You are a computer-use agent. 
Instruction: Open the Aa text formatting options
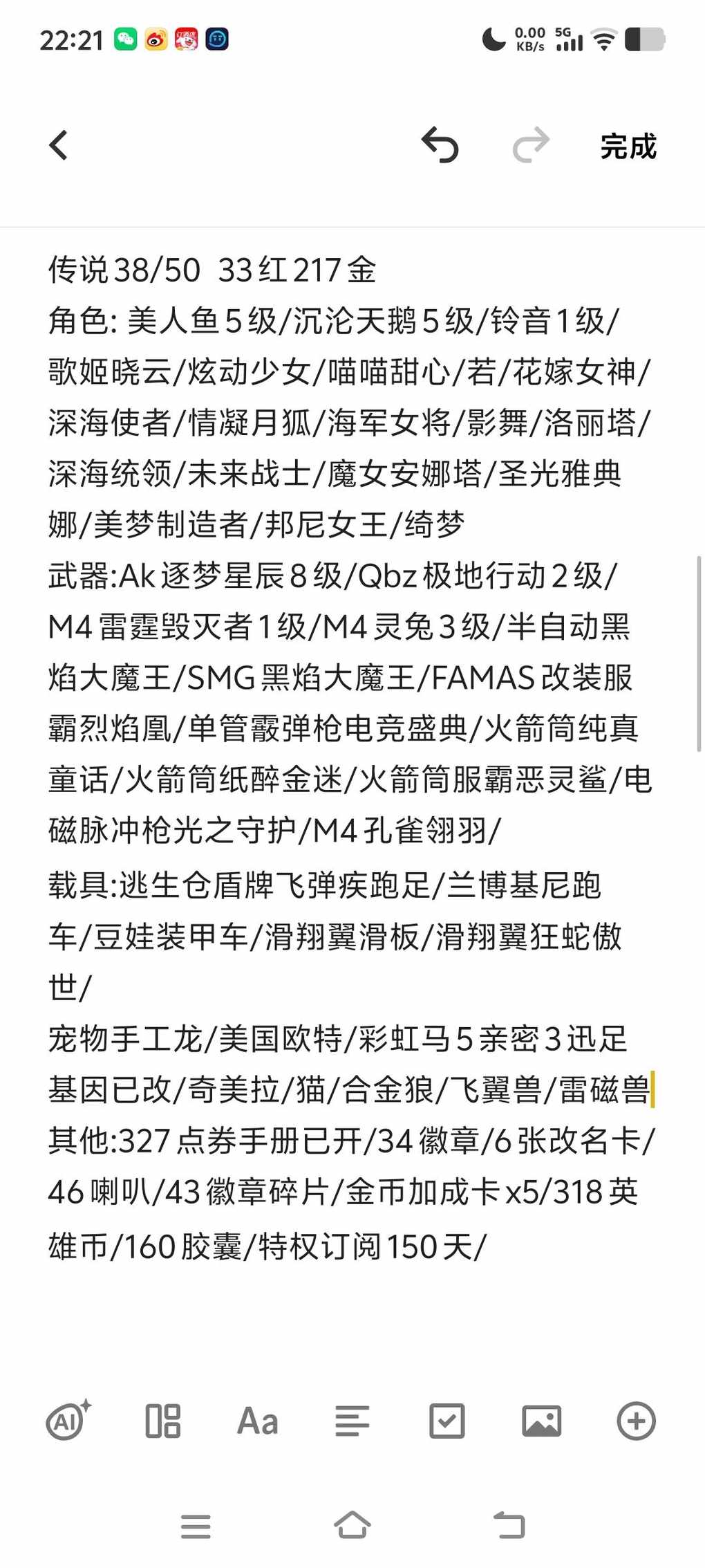click(257, 1422)
